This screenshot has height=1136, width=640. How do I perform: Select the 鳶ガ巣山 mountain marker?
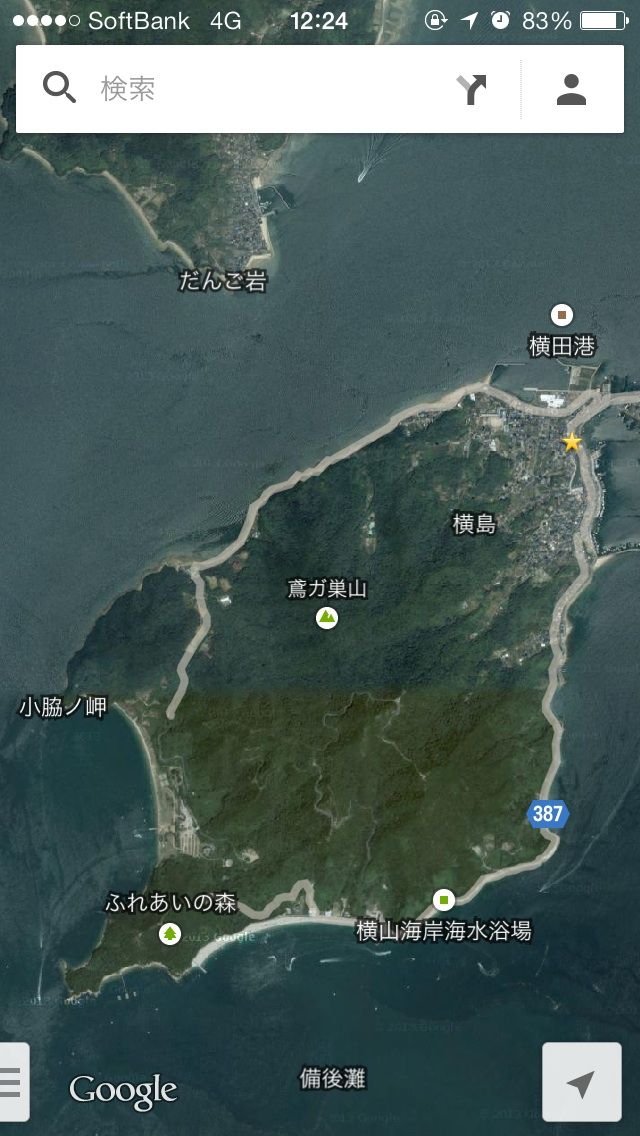coord(327,617)
